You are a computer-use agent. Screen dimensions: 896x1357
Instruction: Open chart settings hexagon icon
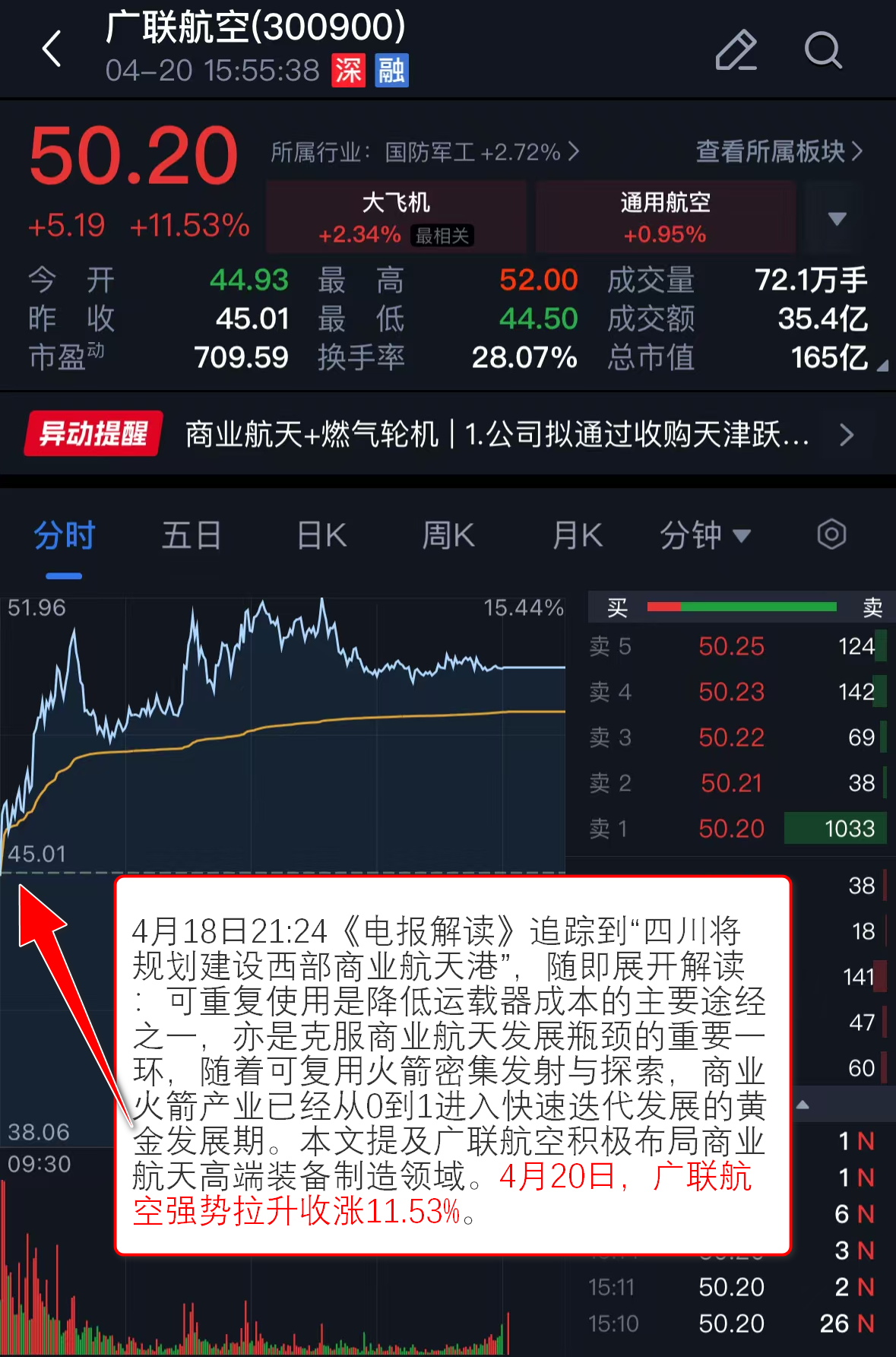(831, 534)
